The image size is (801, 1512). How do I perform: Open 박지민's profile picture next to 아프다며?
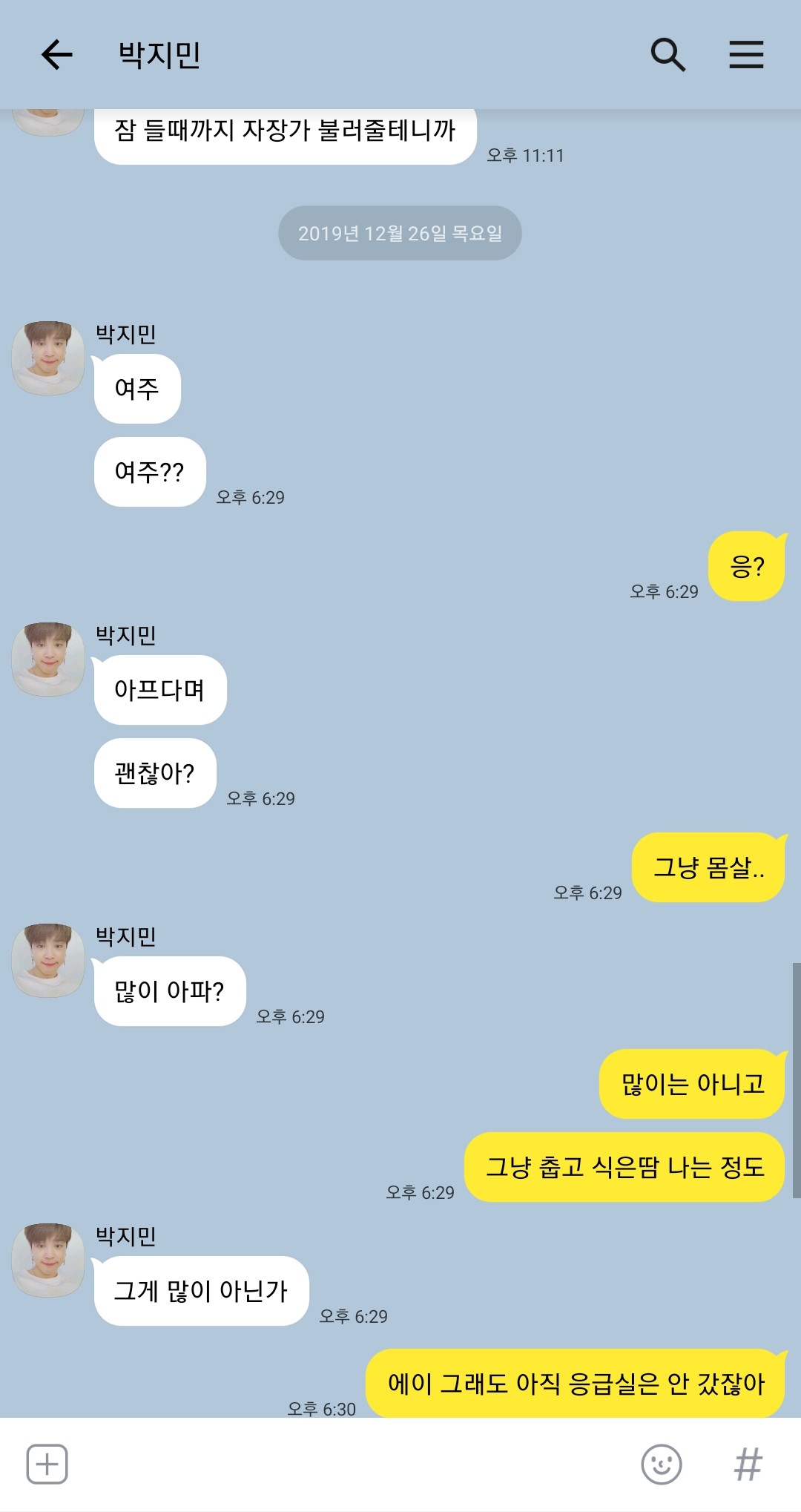[48, 659]
